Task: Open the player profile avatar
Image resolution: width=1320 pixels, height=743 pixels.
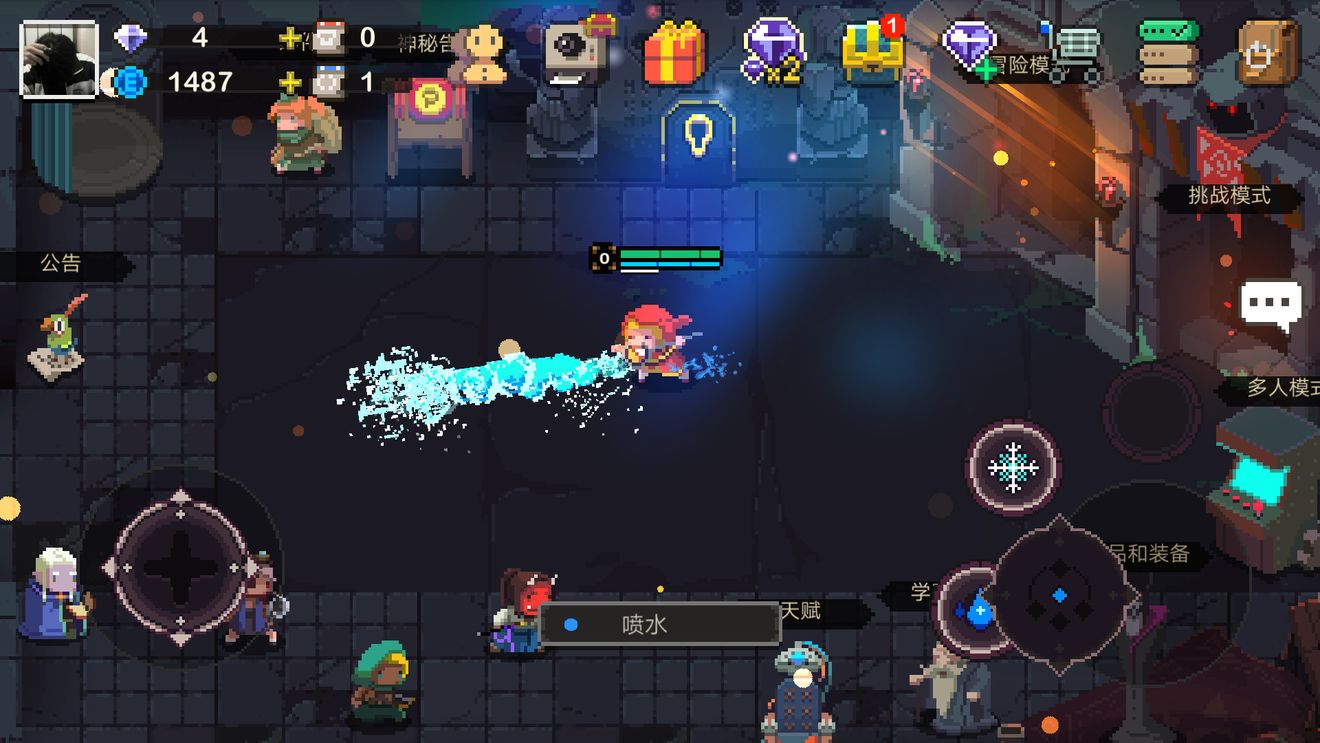Action: [59, 59]
